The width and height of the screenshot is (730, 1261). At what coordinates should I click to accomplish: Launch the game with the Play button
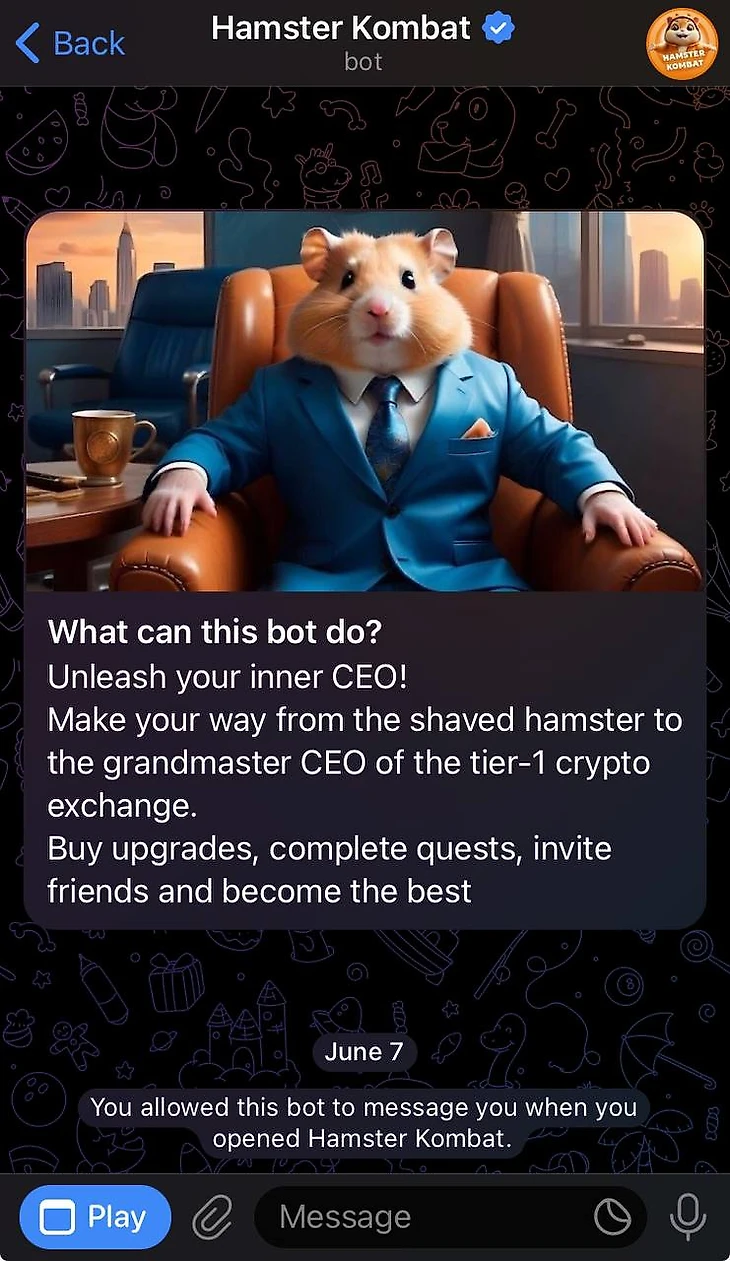[x=95, y=1217]
